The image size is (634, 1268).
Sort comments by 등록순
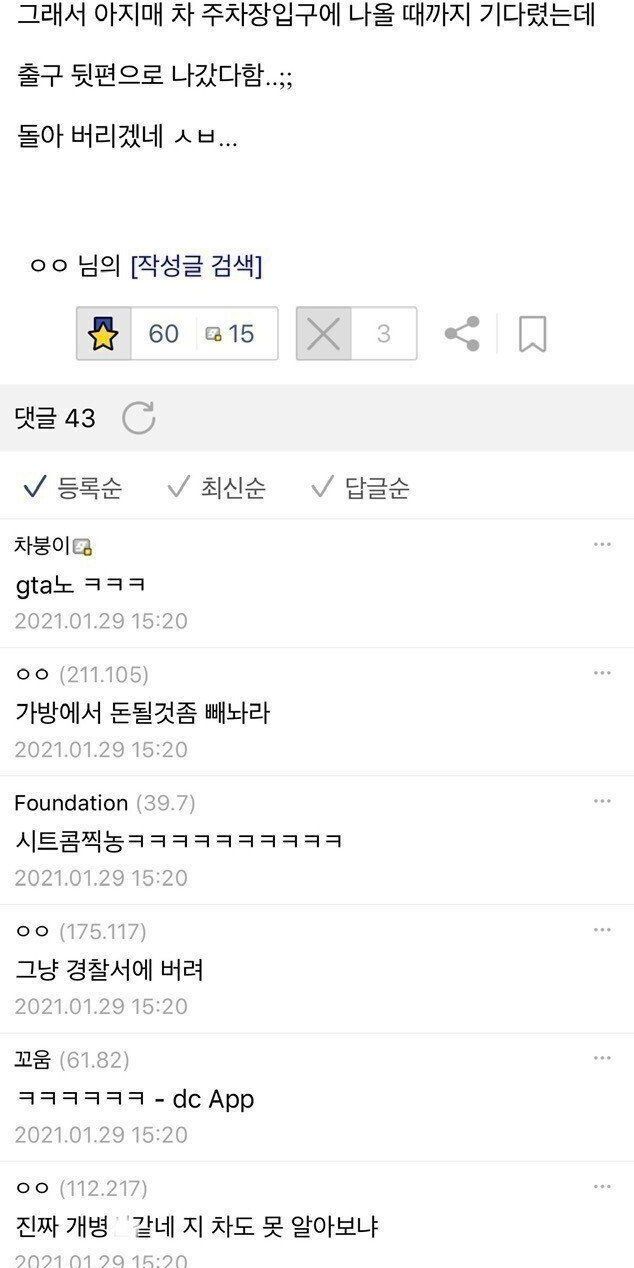73,488
